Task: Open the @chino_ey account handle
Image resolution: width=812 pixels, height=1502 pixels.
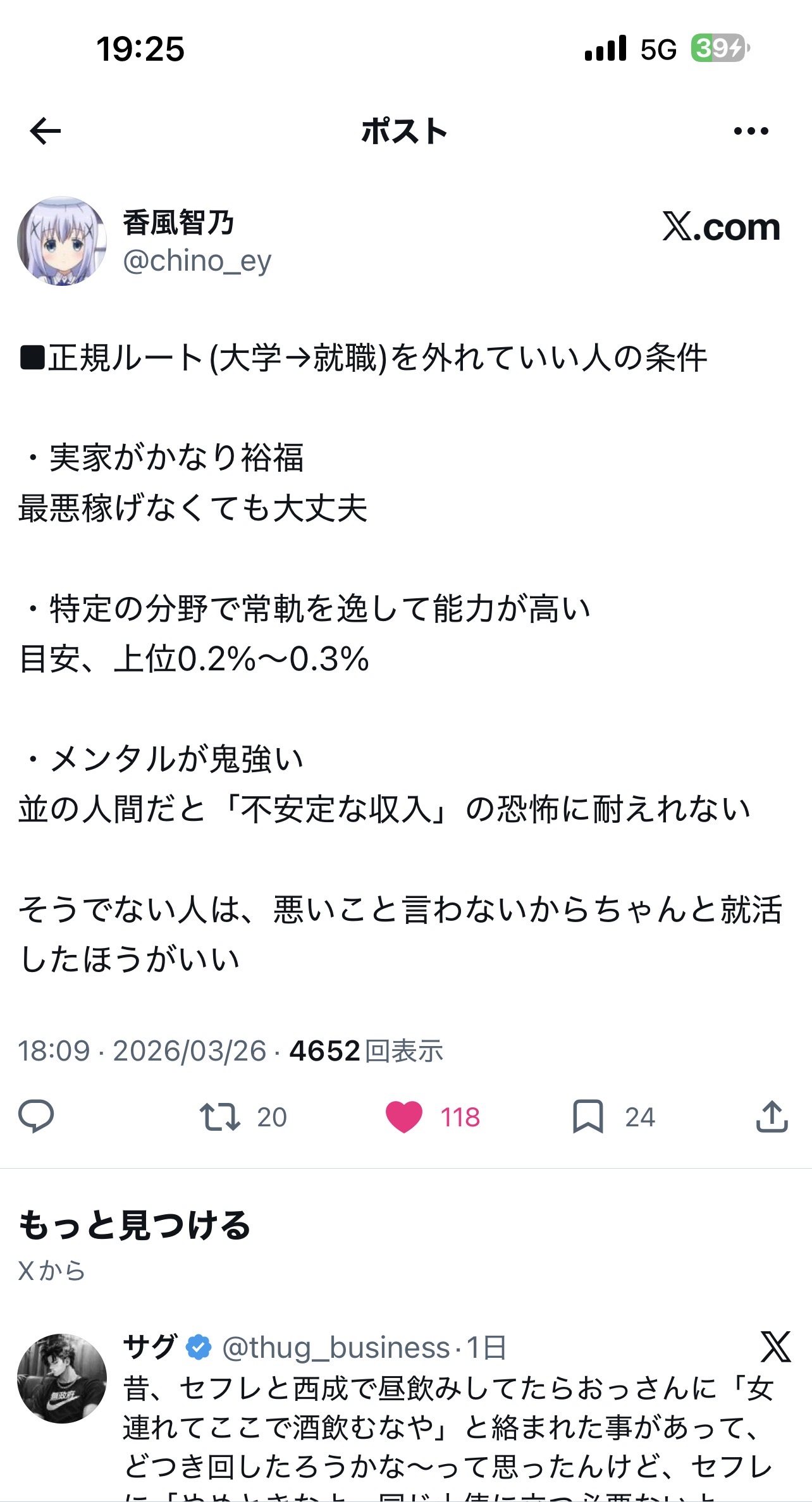Action: pyautogui.click(x=197, y=260)
